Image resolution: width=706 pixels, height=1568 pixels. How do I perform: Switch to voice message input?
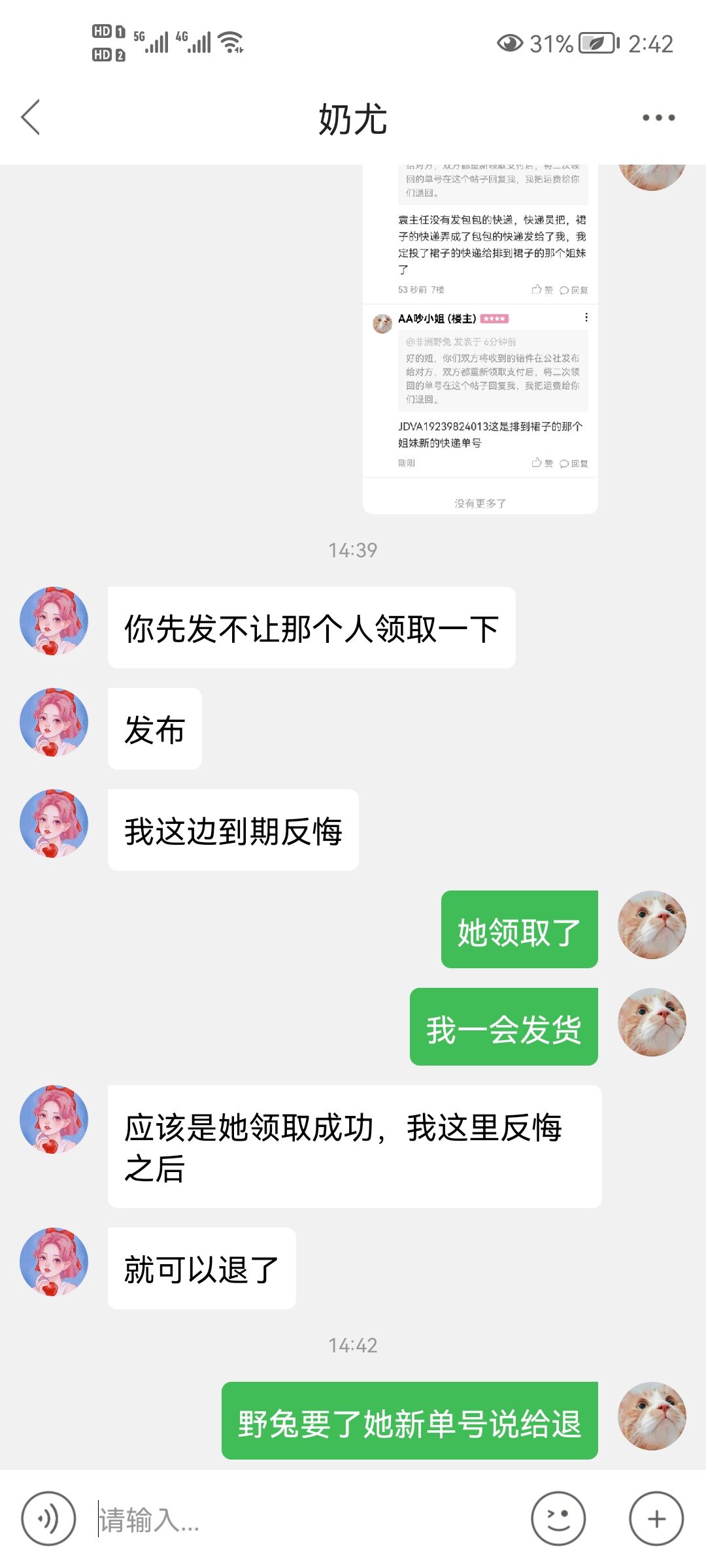pos(48,1519)
